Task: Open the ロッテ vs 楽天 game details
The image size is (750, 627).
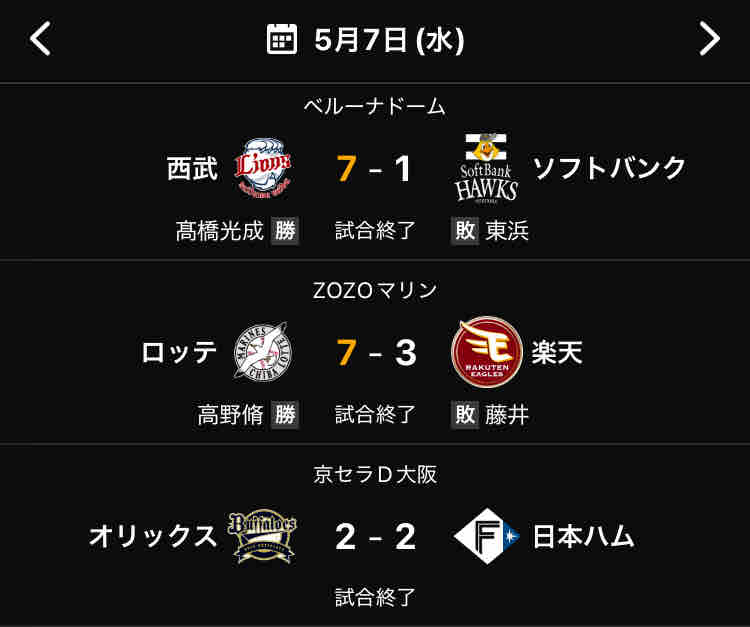Action: (375, 352)
